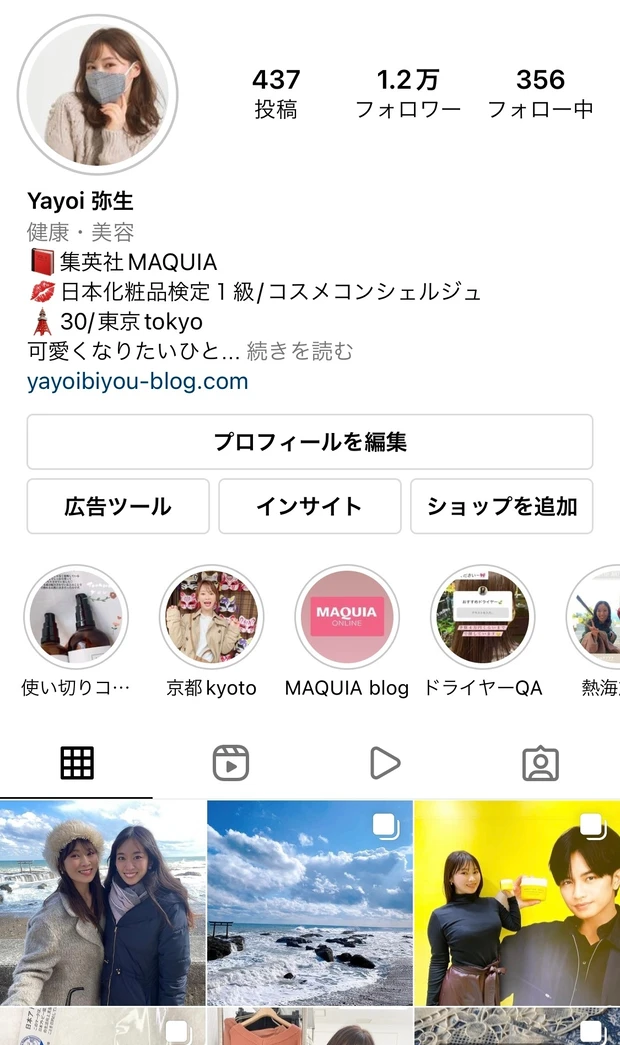Open the ドライヤーQA story highlight
Viewport: 620px width, 1045px height.
coord(482,618)
